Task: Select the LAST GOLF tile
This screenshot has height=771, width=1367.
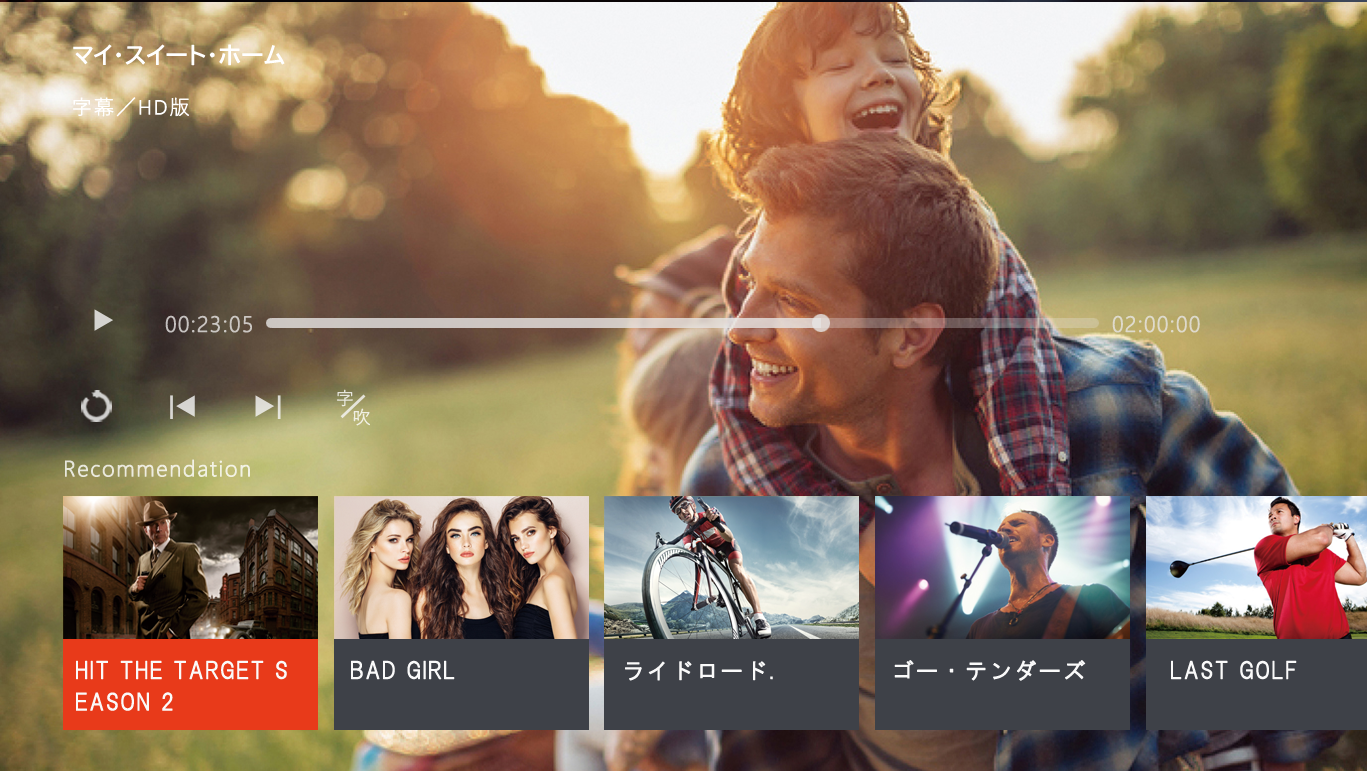Action: coord(1258,612)
